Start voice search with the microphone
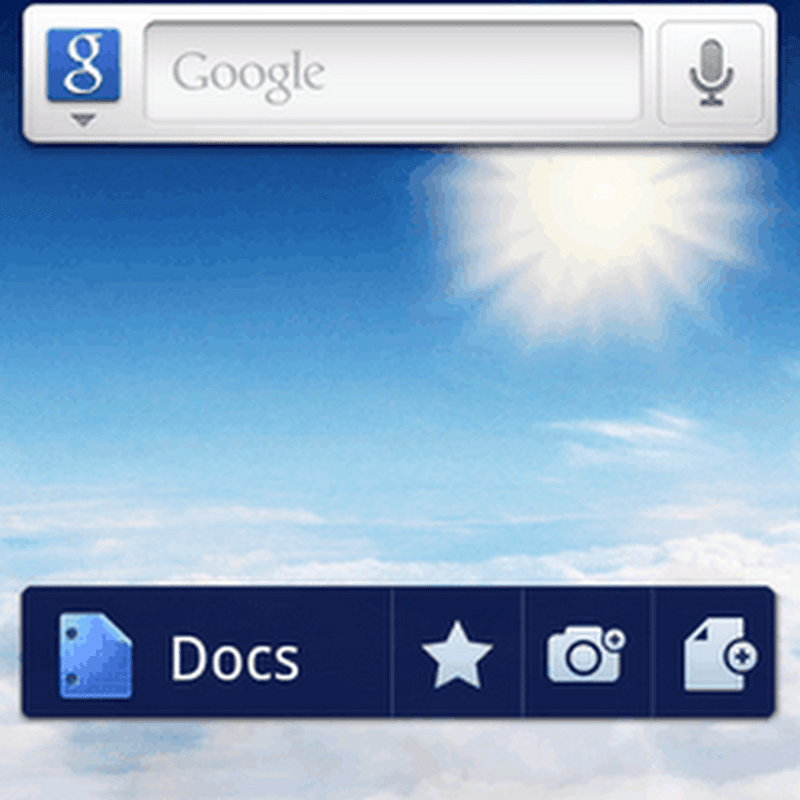This screenshot has width=800, height=800. tap(711, 73)
